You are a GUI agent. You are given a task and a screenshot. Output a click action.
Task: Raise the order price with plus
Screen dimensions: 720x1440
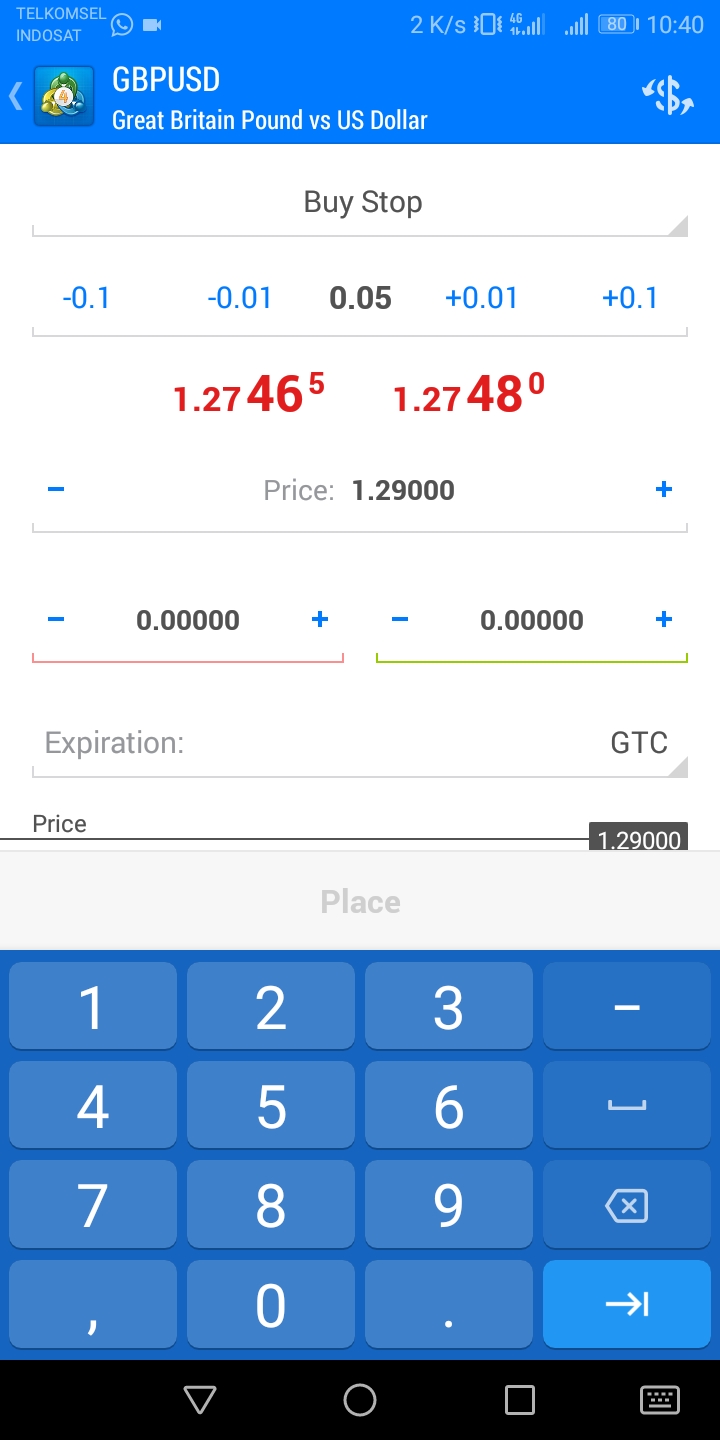663,489
